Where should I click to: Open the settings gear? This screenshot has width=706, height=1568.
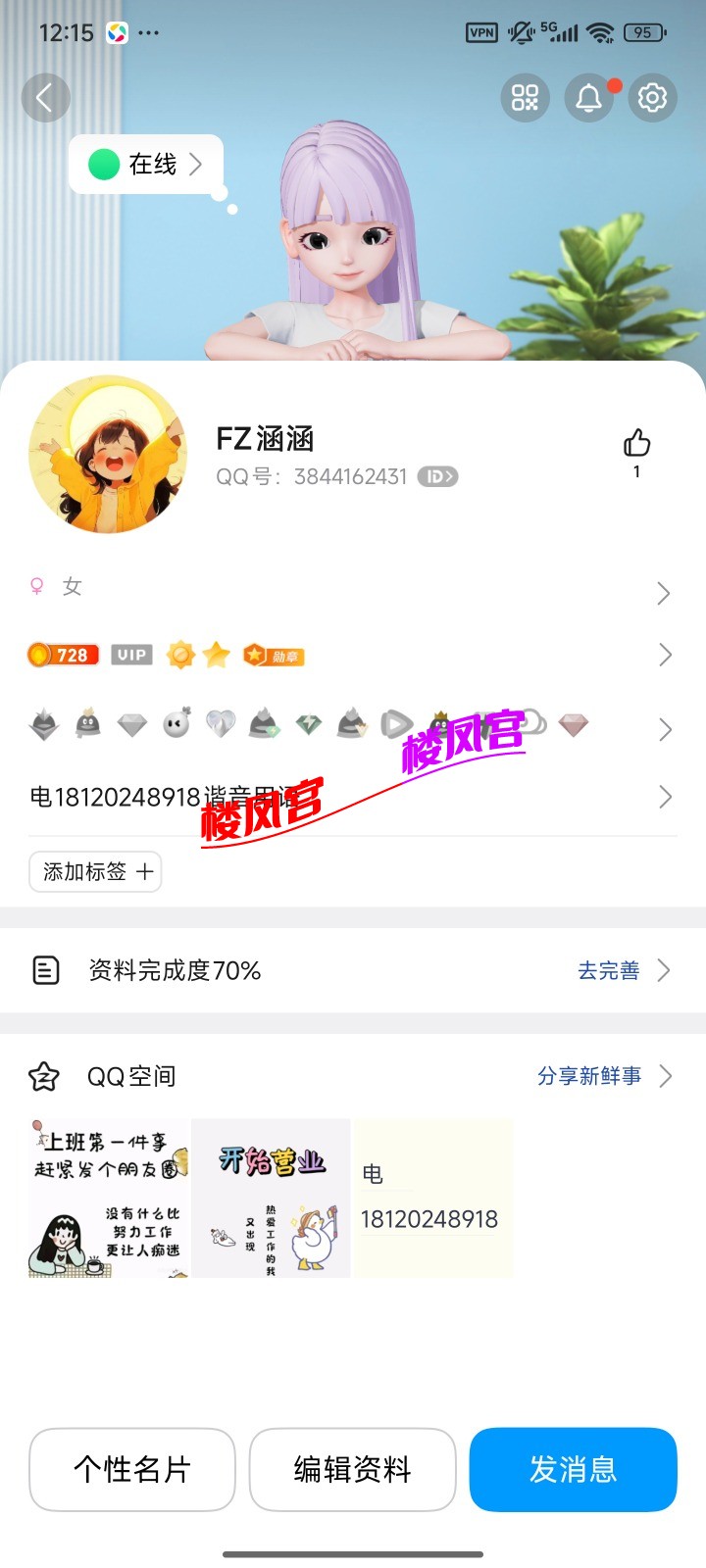click(652, 98)
